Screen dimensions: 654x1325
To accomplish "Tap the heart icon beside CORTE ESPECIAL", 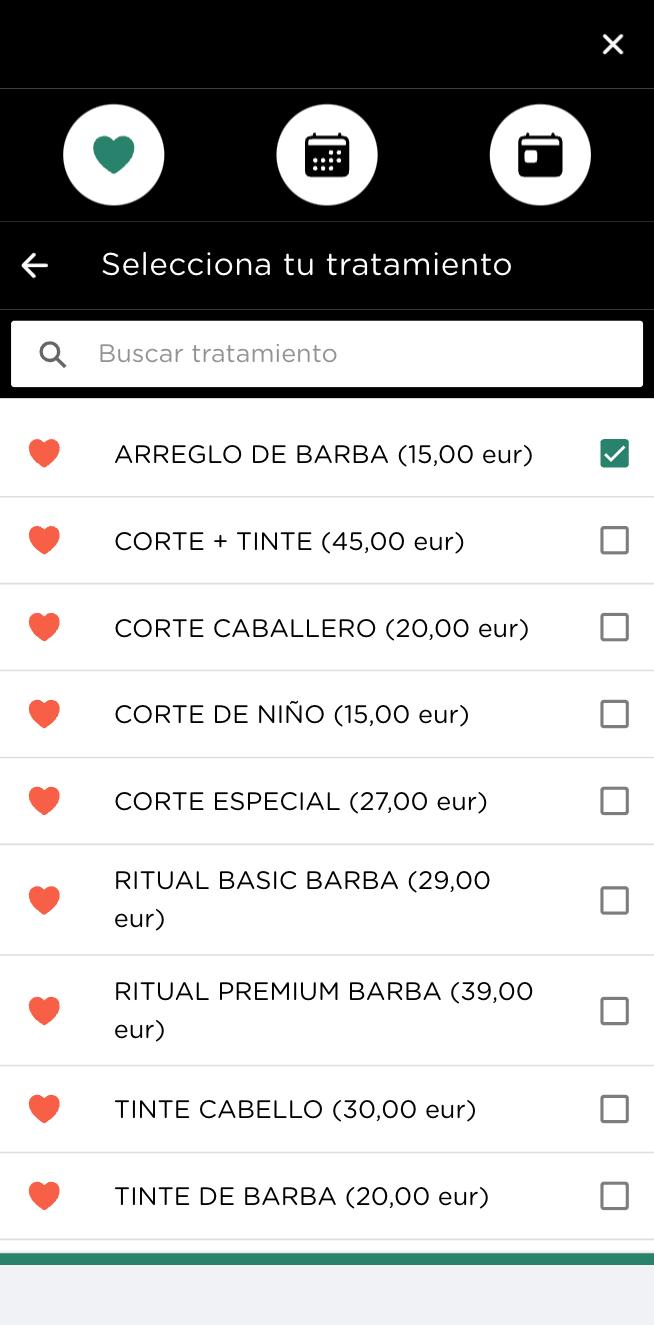I will click(44, 801).
